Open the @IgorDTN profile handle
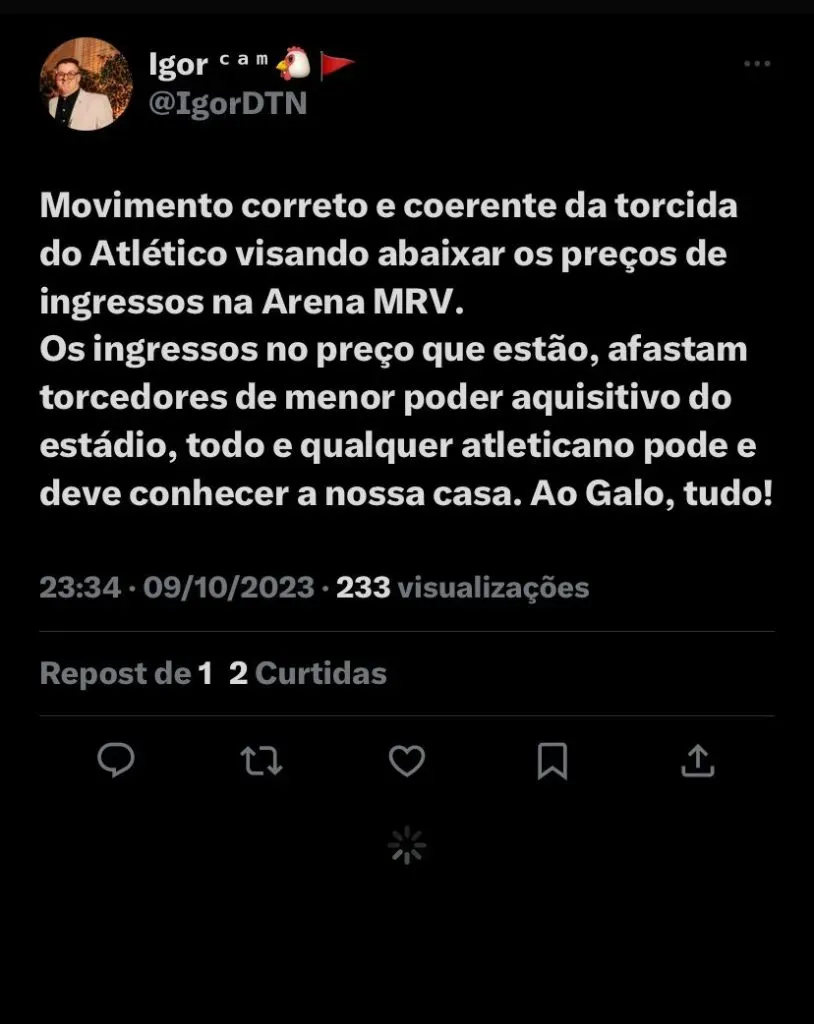The image size is (814, 1024). (x=227, y=103)
